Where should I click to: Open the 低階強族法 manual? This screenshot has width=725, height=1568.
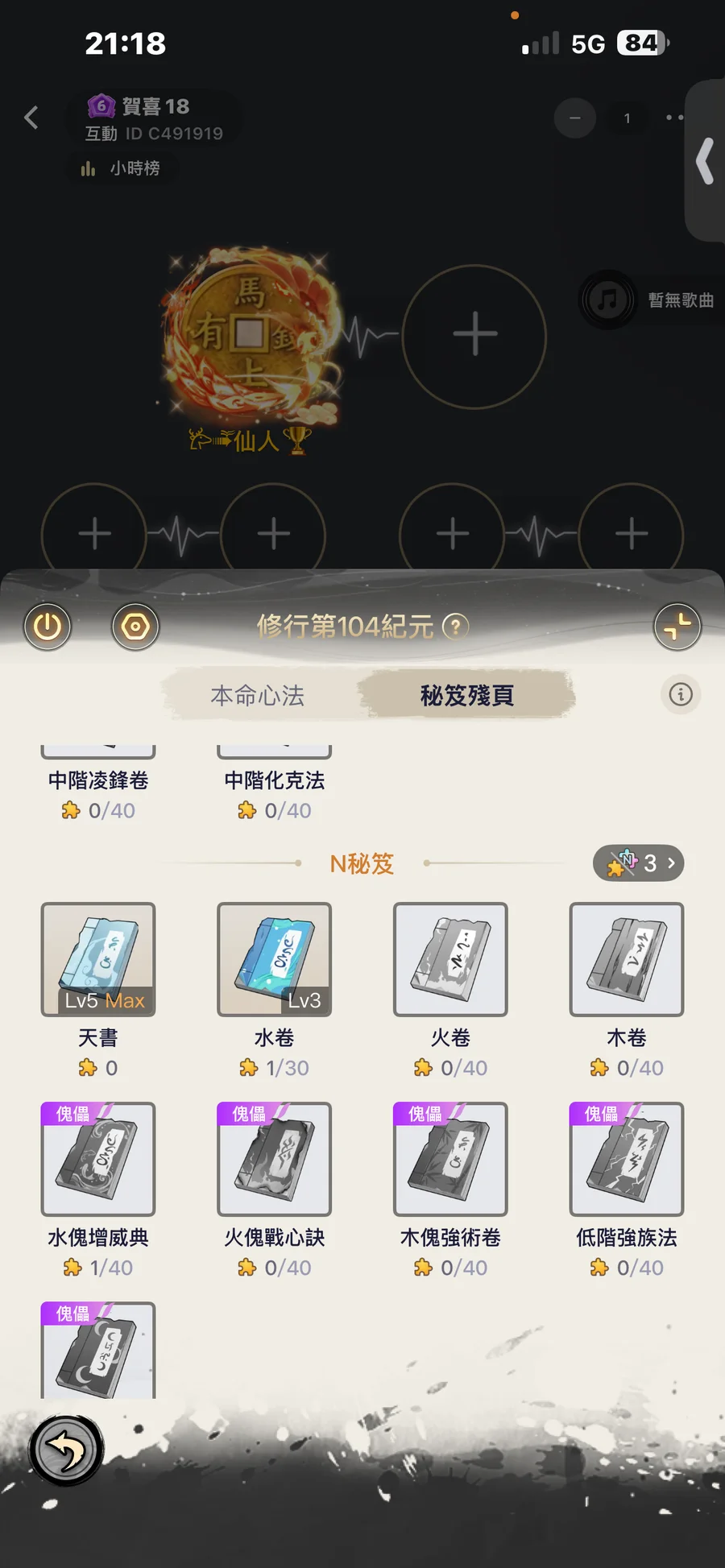click(626, 1159)
